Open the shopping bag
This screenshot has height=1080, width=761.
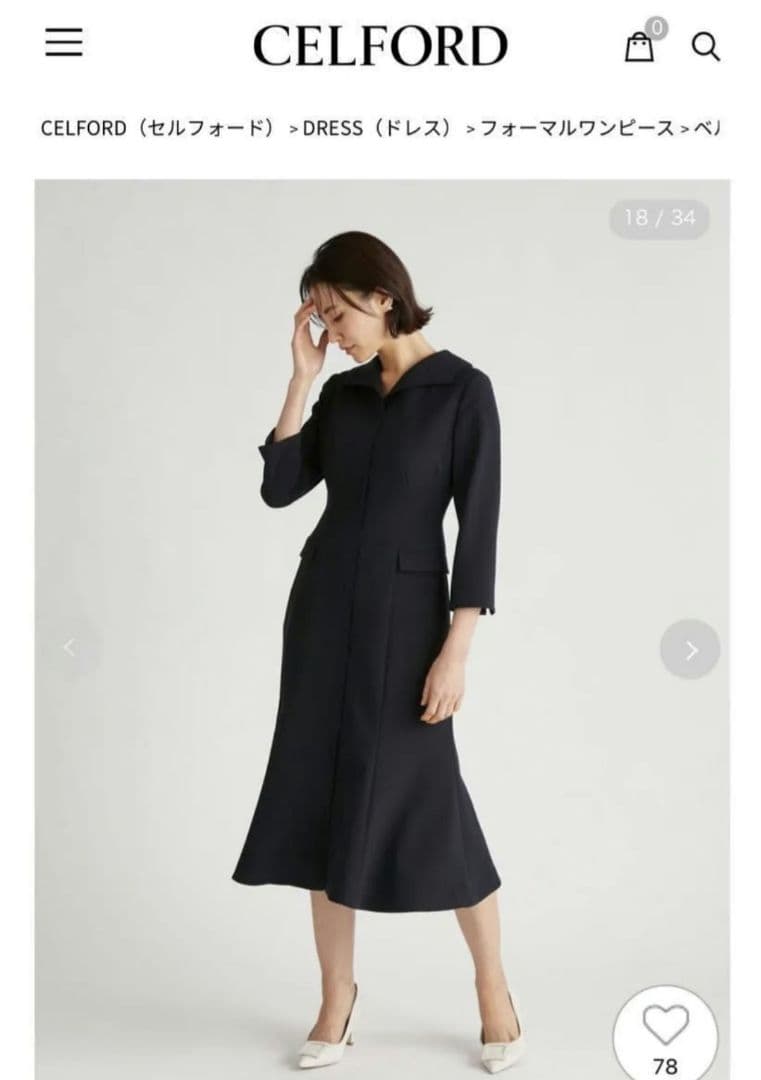(640, 45)
